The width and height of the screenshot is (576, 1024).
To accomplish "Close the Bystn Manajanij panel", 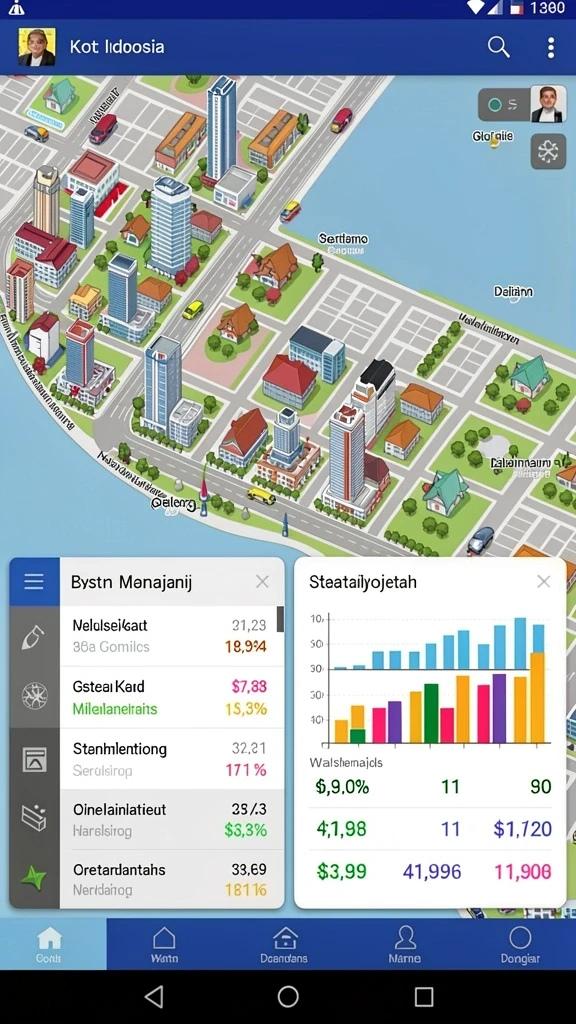I will (x=262, y=581).
